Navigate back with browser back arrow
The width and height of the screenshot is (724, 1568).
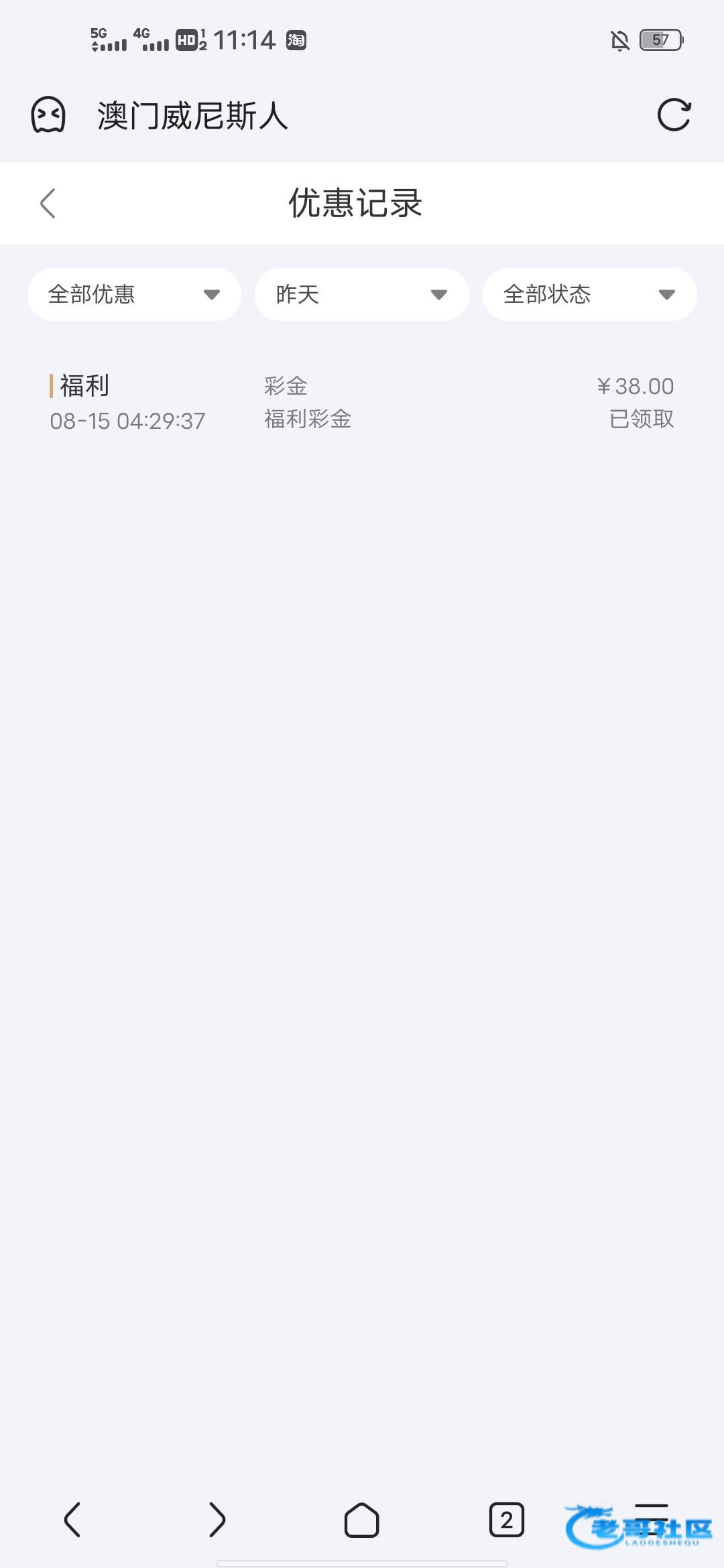pyautogui.click(x=72, y=1519)
